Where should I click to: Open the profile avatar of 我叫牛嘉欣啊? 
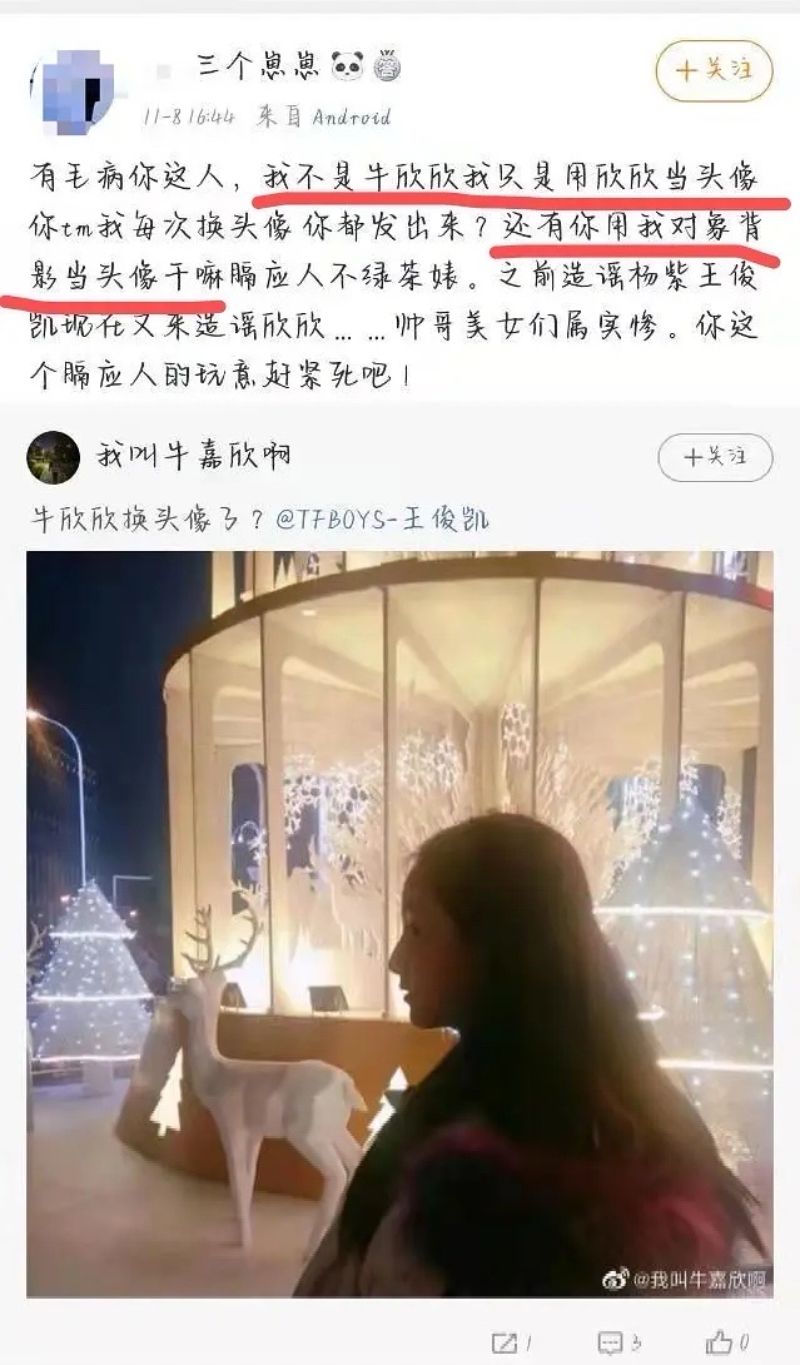tap(53, 458)
